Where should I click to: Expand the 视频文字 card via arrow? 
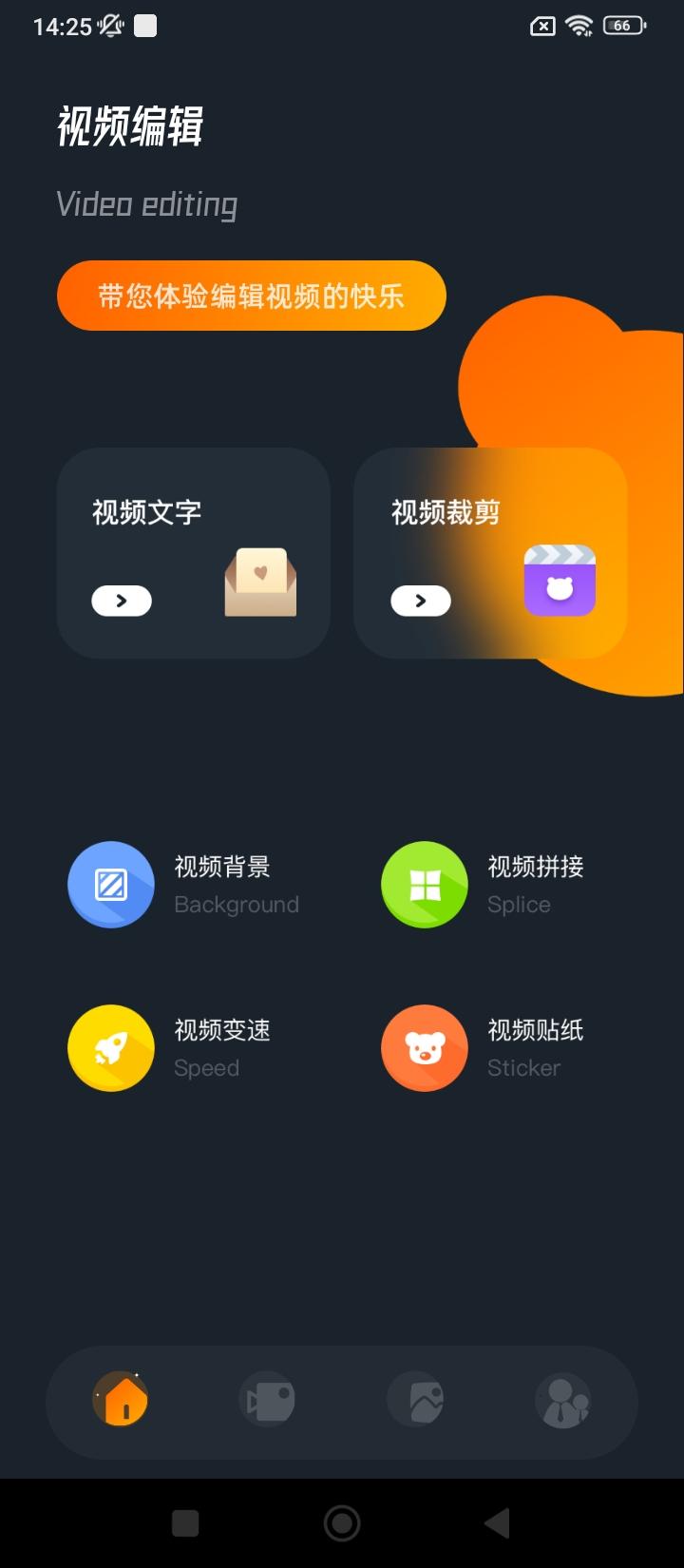(x=122, y=601)
